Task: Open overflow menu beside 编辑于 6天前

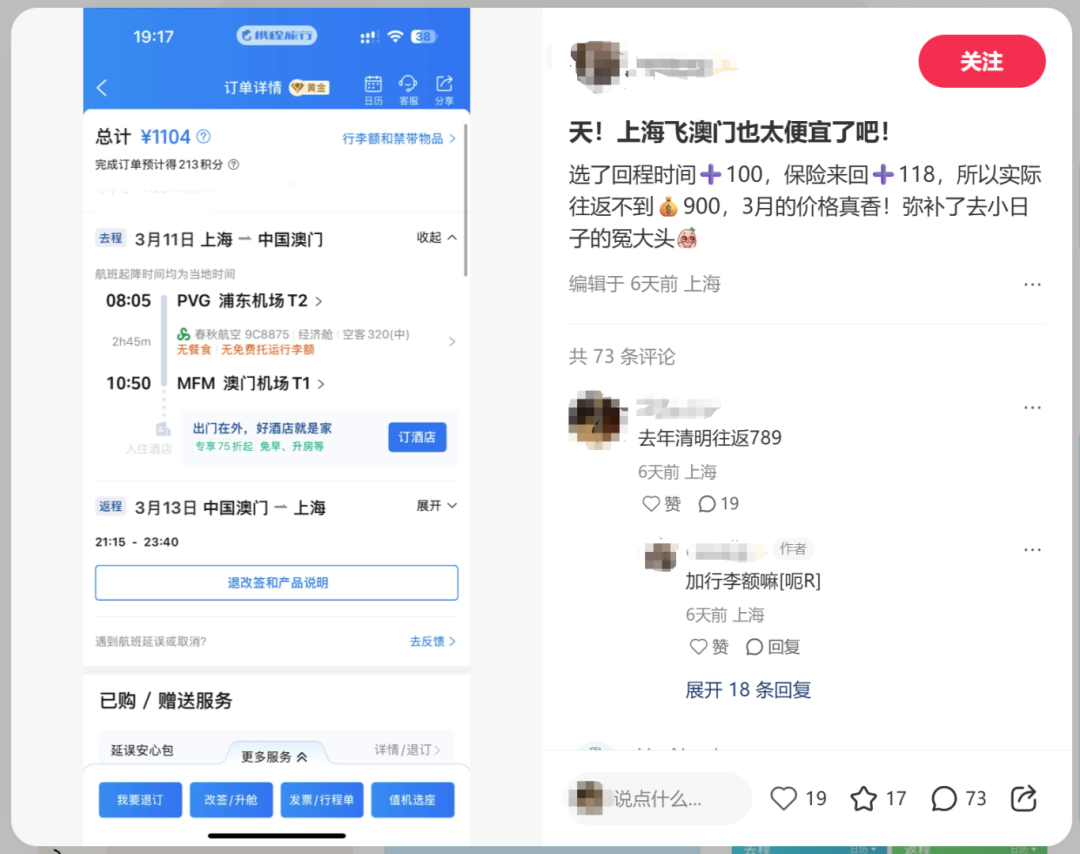Action: click(x=1032, y=285)
